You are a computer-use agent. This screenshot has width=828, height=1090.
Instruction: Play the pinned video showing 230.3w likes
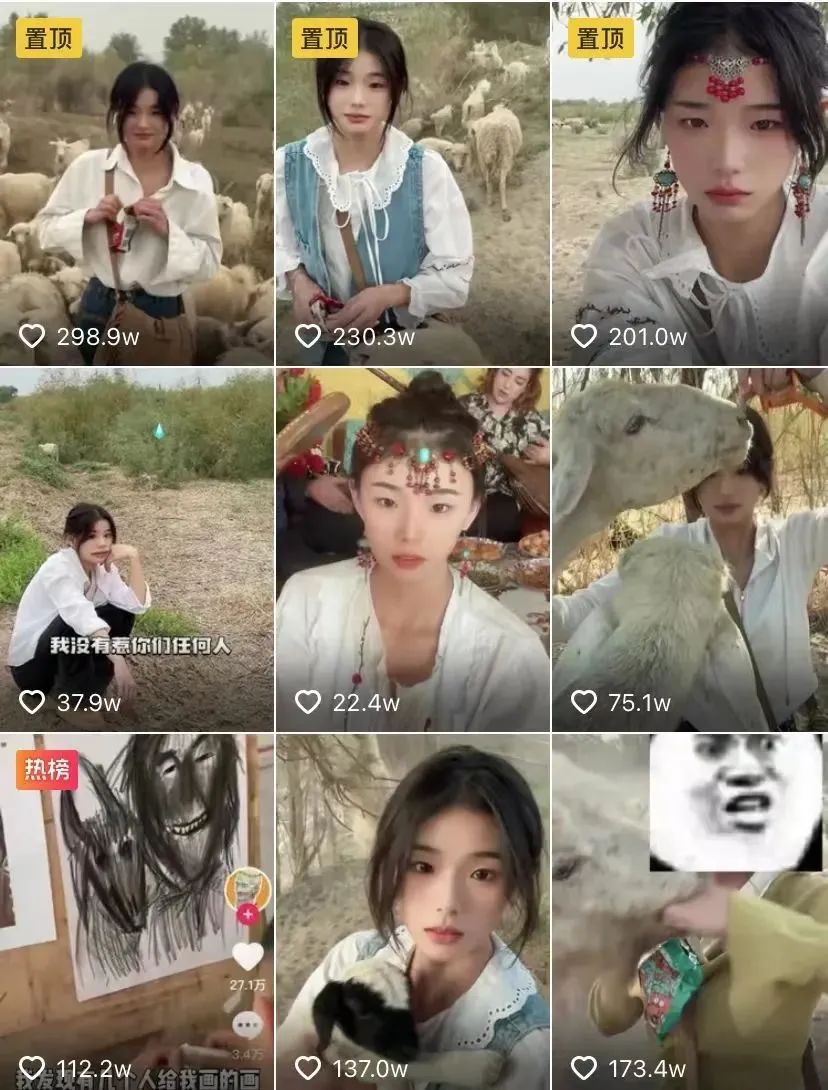click(x=412, y=185)
